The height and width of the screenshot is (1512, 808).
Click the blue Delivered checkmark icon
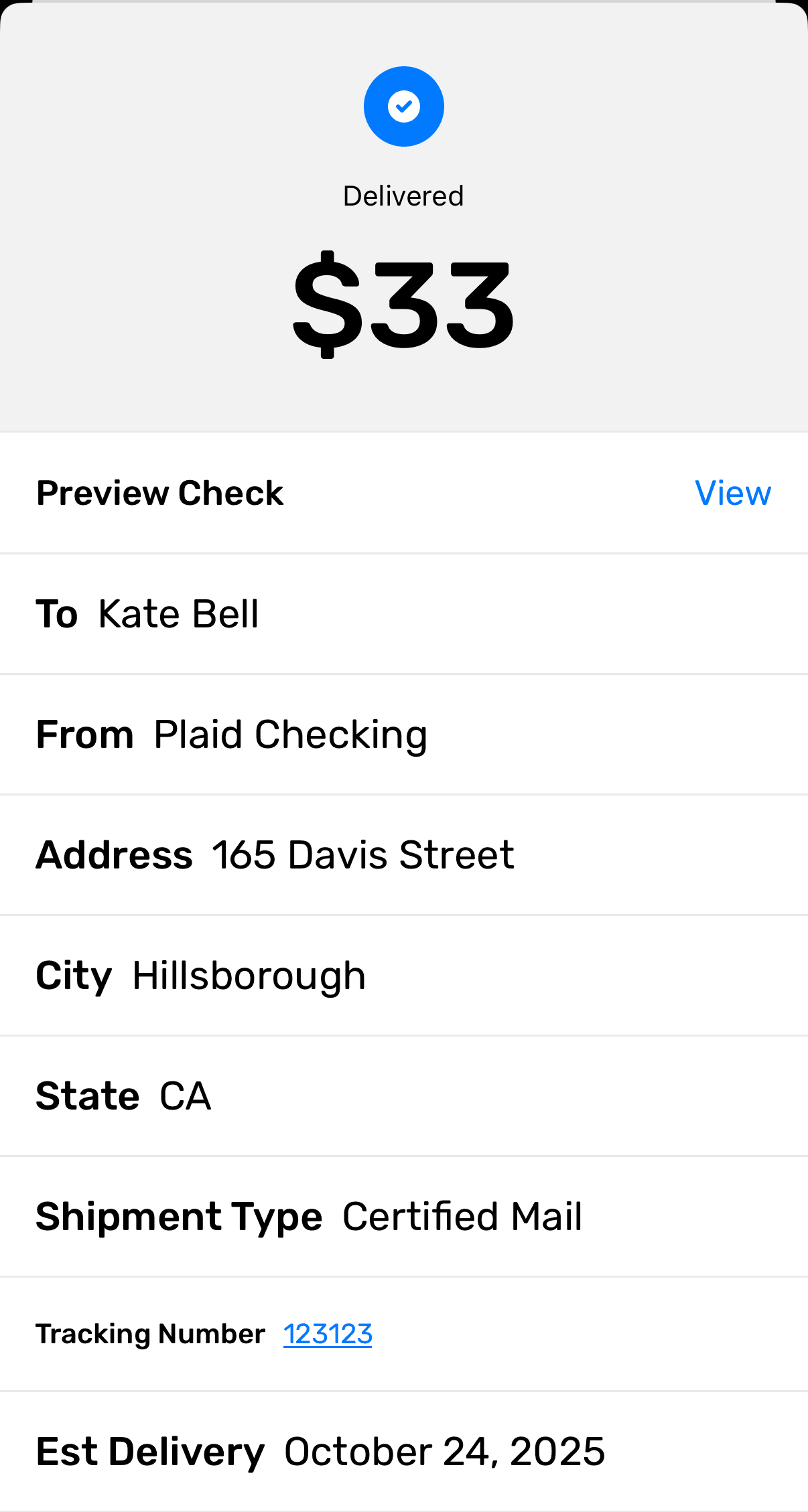click(403, 106)
